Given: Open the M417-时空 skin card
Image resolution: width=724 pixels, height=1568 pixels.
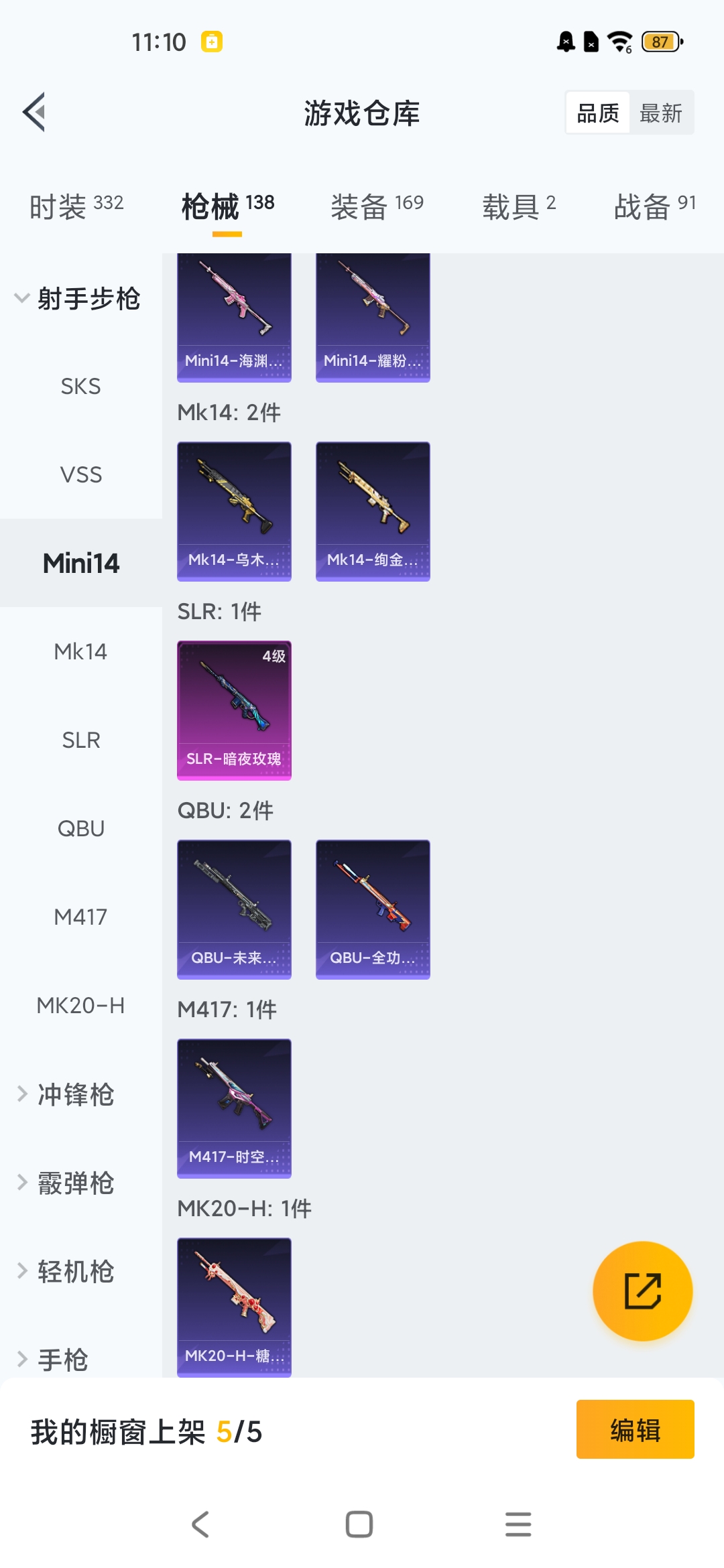Looking at the screenshot, I should coord(234,1108).
